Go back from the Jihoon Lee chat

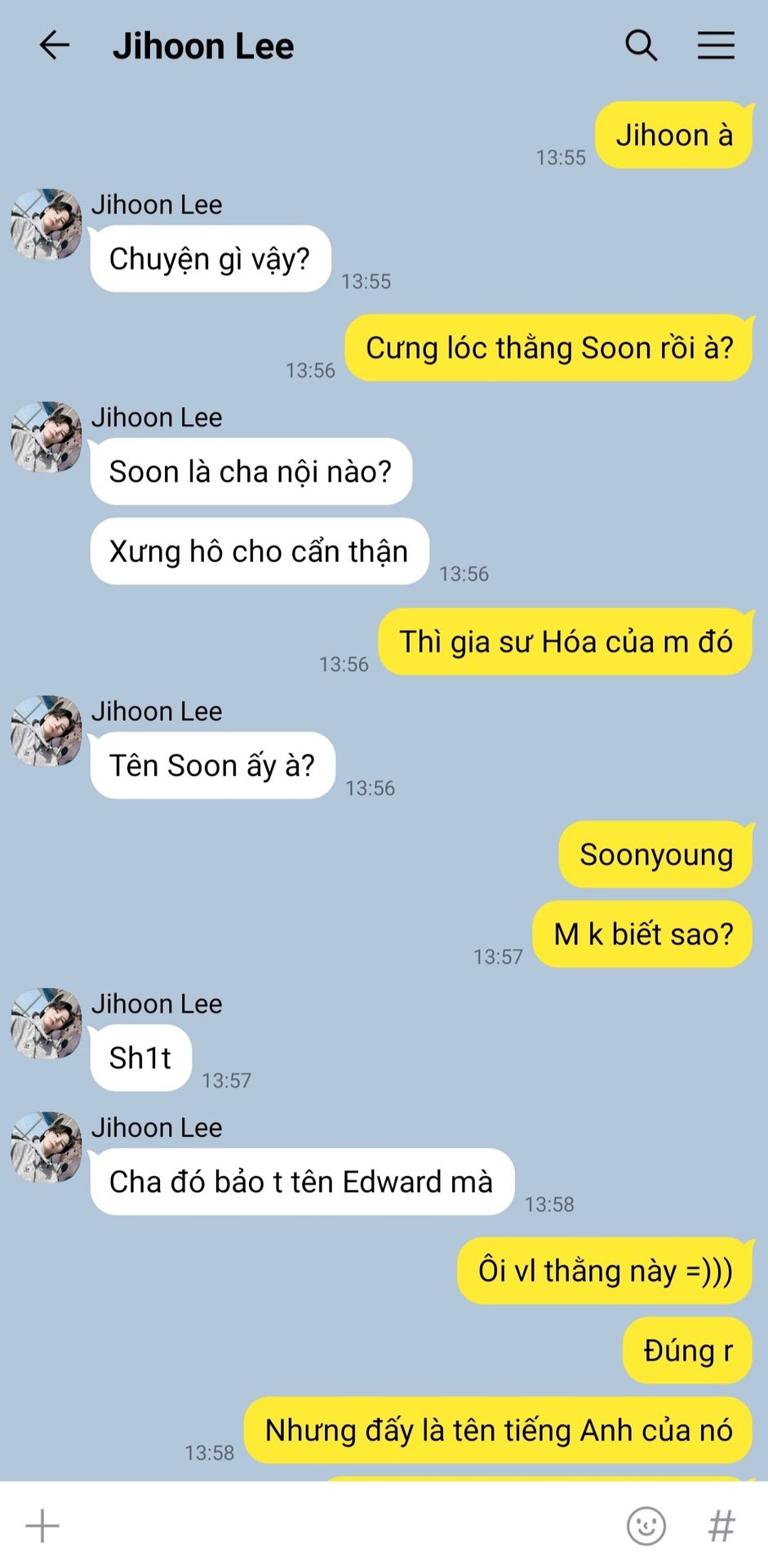click(x=55, y=45)
